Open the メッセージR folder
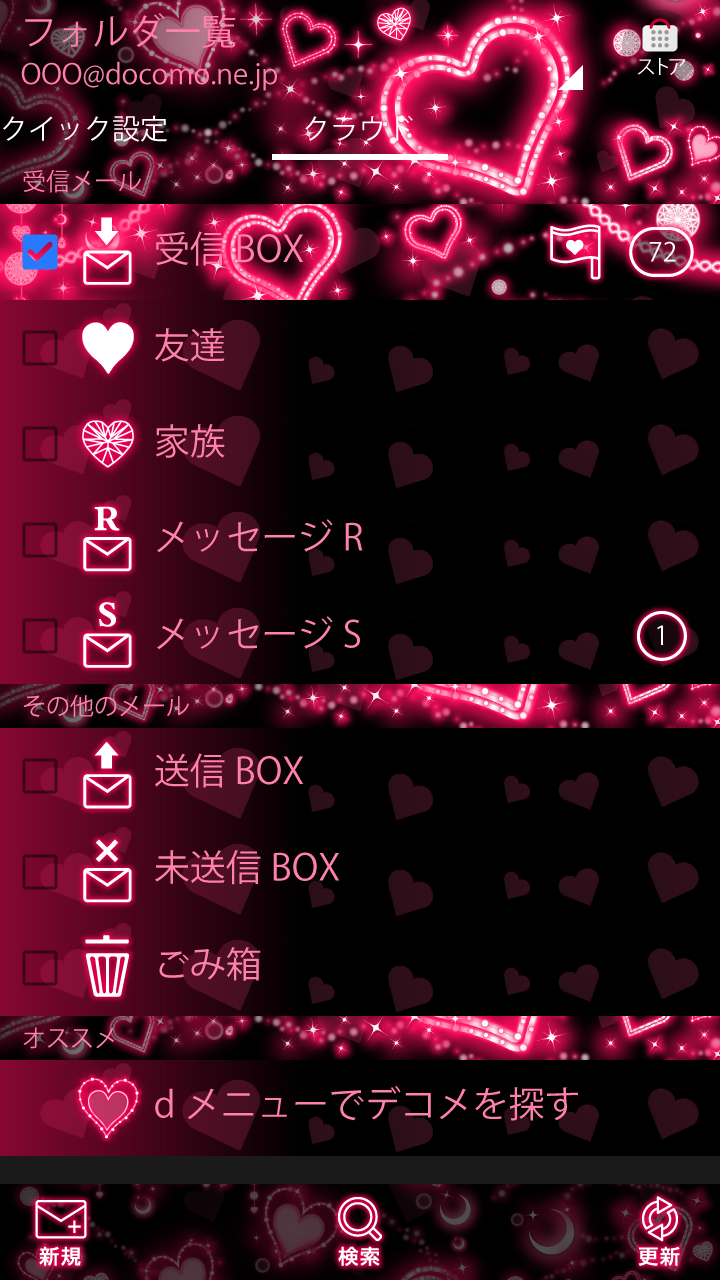The image size is (720, 1280). [x=300, y=538]
